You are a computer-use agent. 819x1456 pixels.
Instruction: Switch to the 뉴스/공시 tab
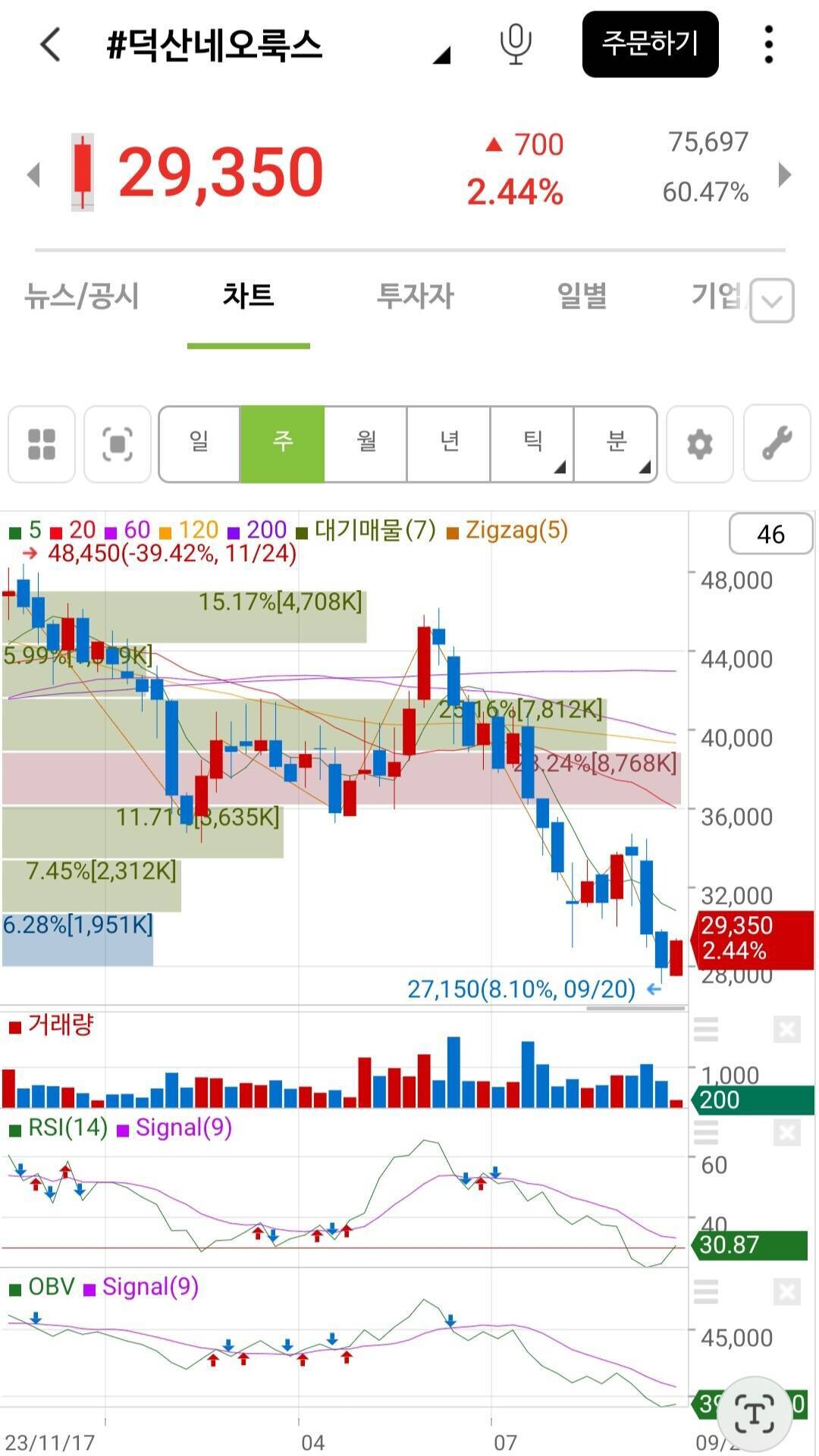pos(82,296)
